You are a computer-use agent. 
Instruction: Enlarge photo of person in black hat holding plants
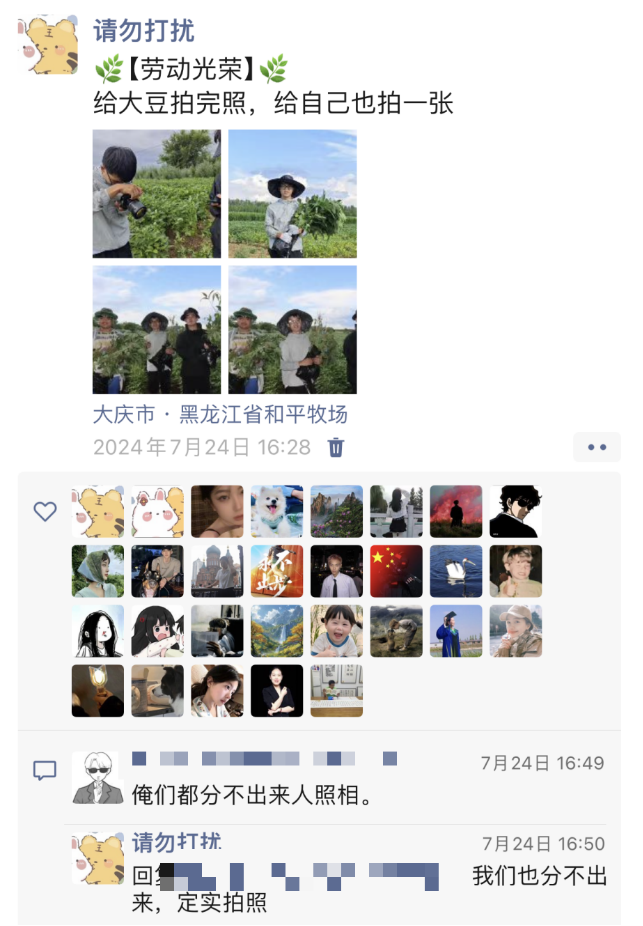click(292, 194)
